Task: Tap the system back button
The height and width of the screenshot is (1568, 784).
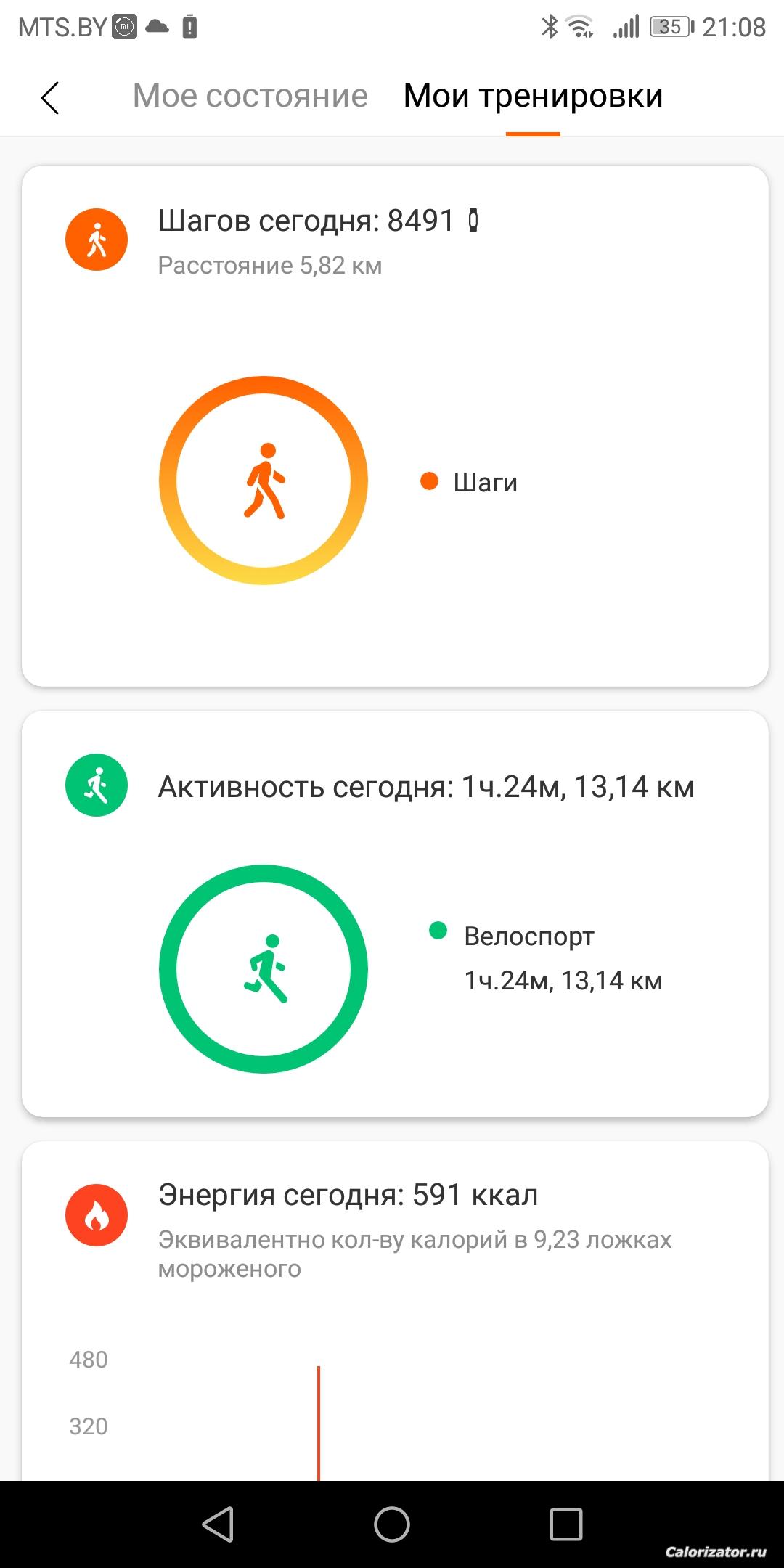Action: [x=218, y=1523]
